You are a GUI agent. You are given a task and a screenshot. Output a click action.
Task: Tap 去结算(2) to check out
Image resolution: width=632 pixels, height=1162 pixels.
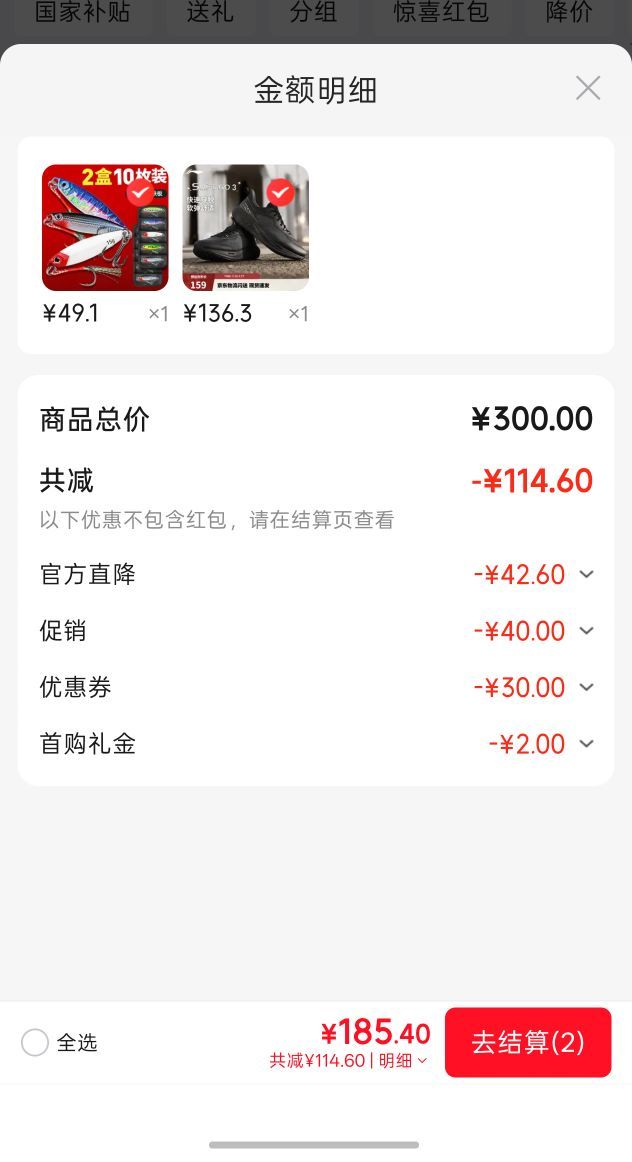click(x=528, y=1042)
